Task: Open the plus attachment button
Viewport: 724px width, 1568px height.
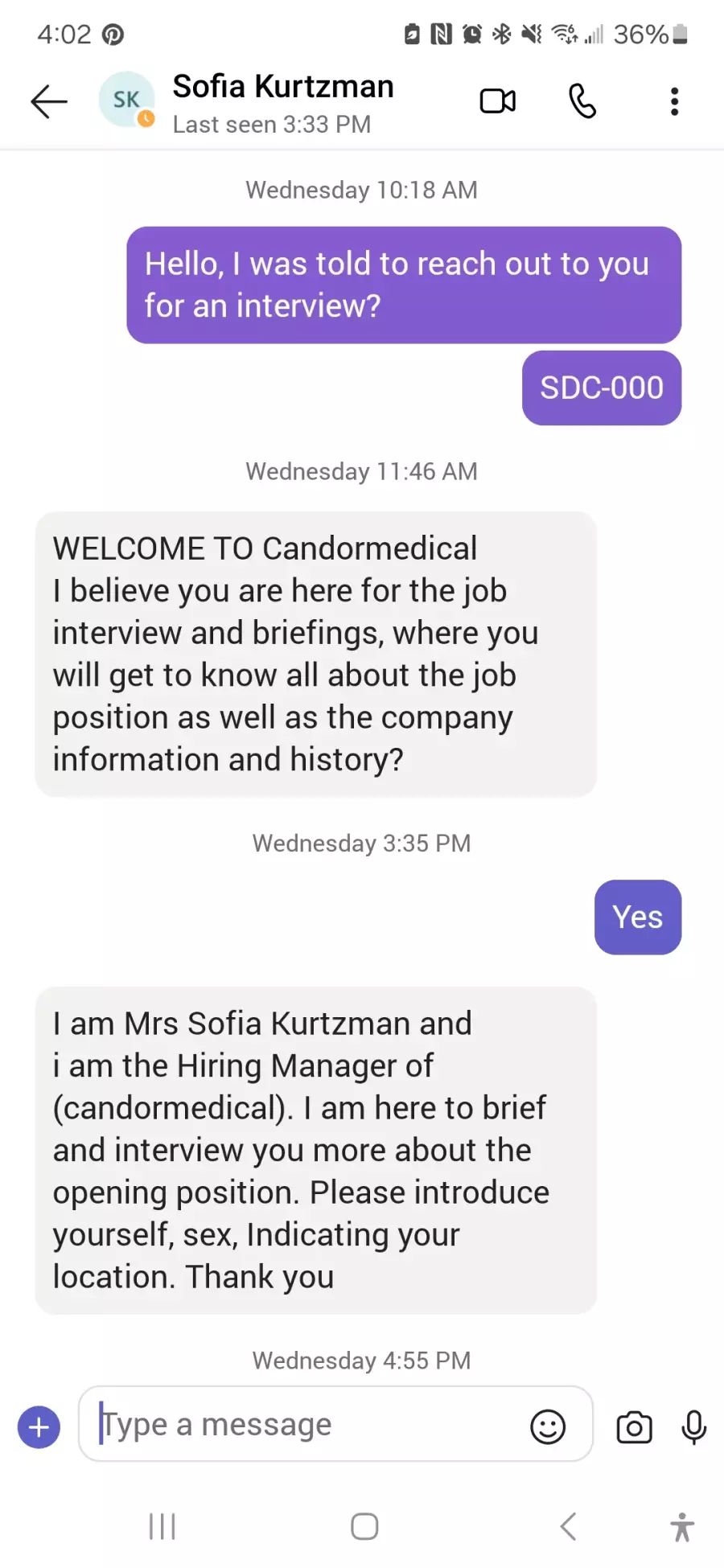Action: coord(39,1427)
